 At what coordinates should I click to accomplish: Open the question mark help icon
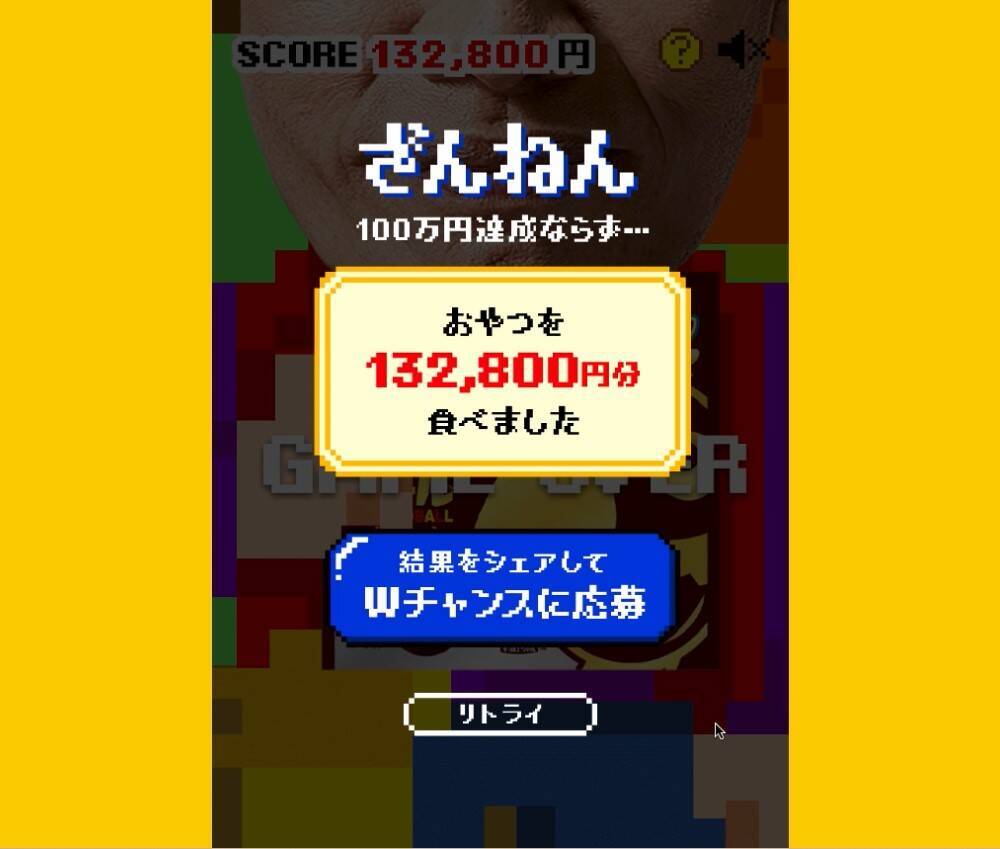(x=680, y=50)
